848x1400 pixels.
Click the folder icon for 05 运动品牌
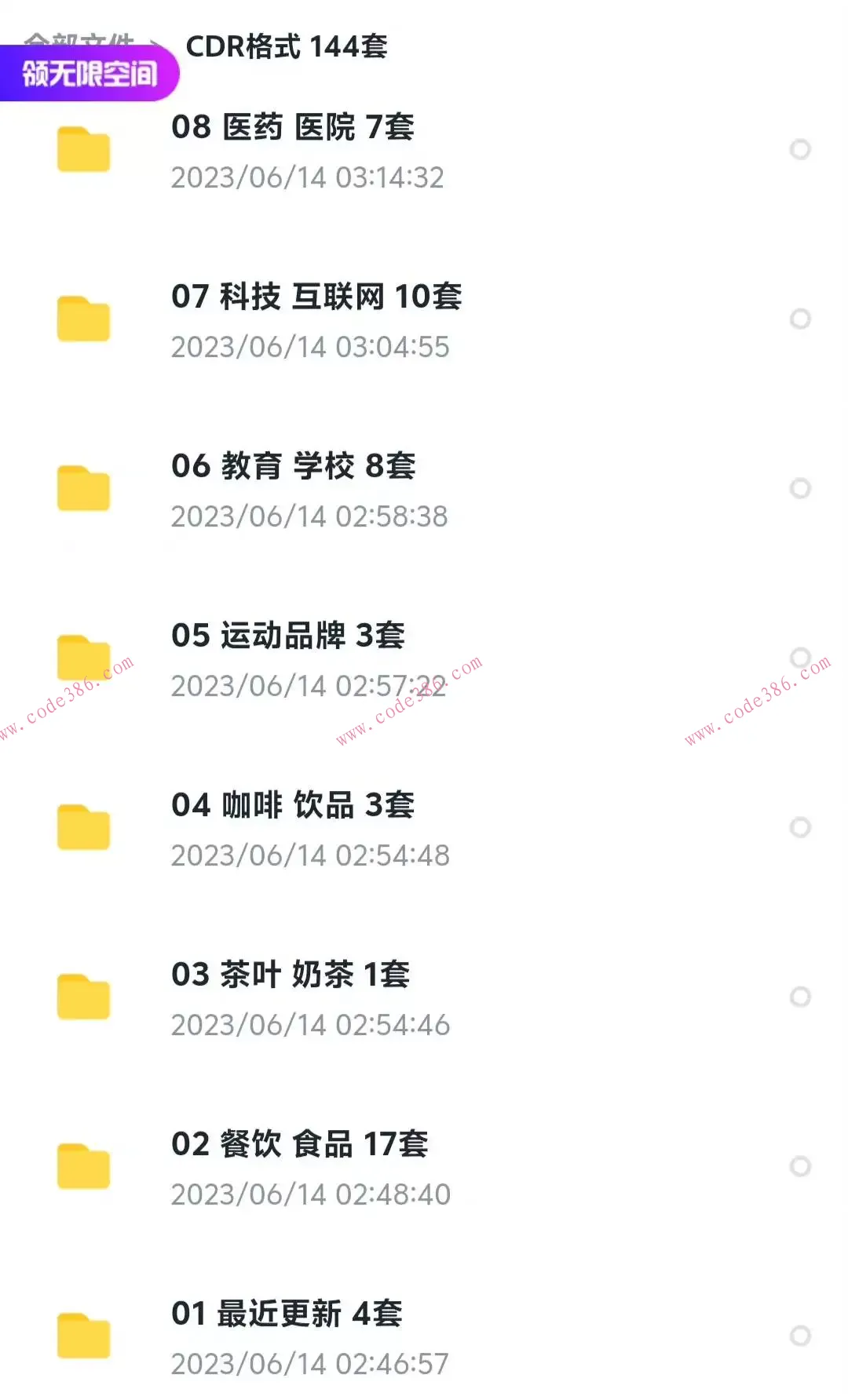click(84, 658)
